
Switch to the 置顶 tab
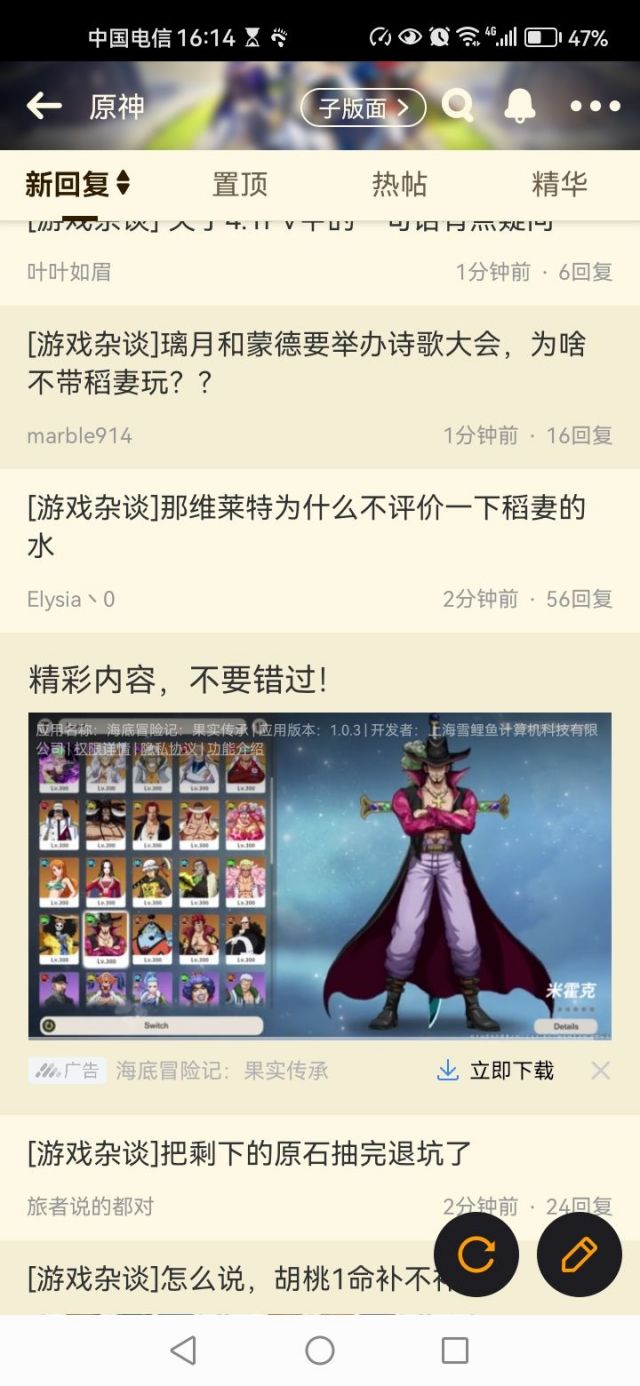240,184
